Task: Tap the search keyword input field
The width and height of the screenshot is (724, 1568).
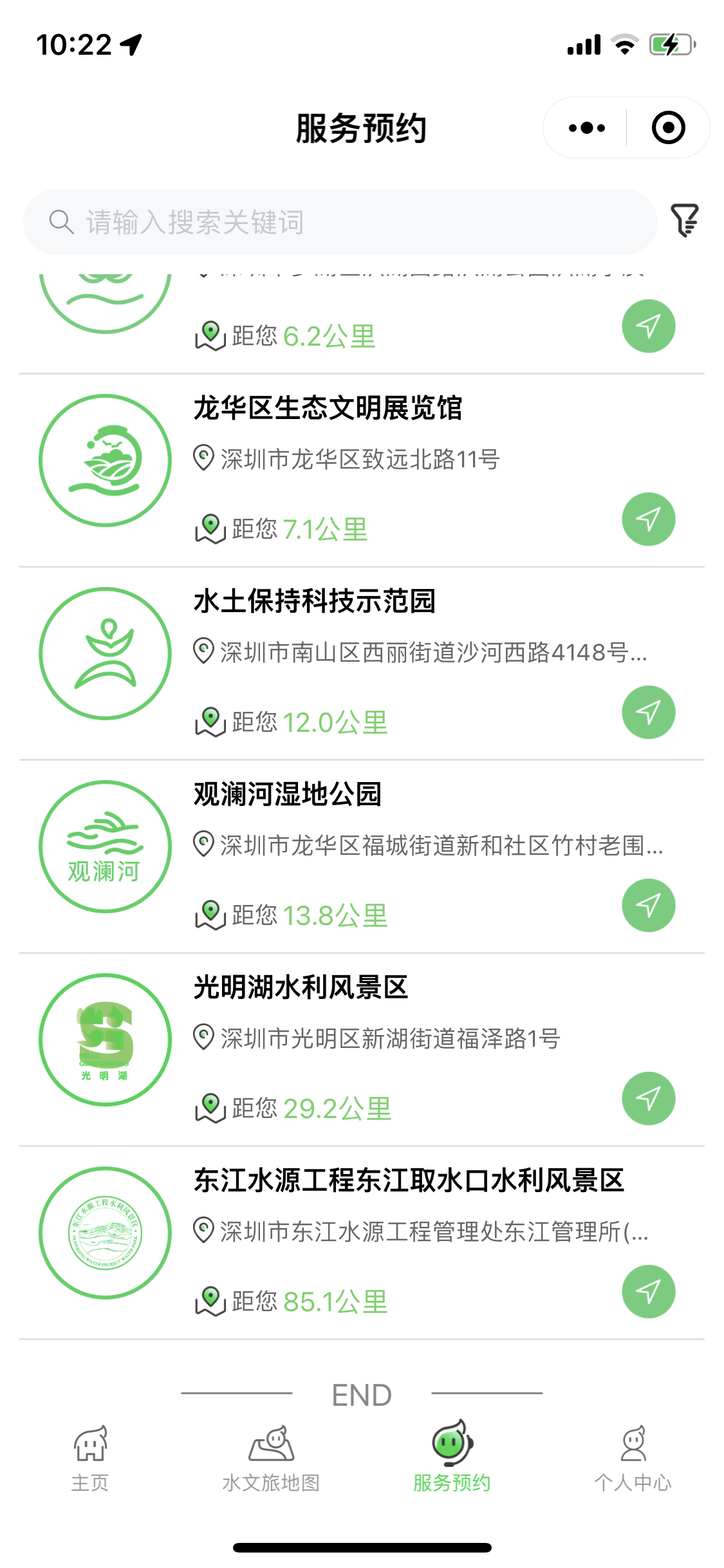Action: (x=340, y=222)
